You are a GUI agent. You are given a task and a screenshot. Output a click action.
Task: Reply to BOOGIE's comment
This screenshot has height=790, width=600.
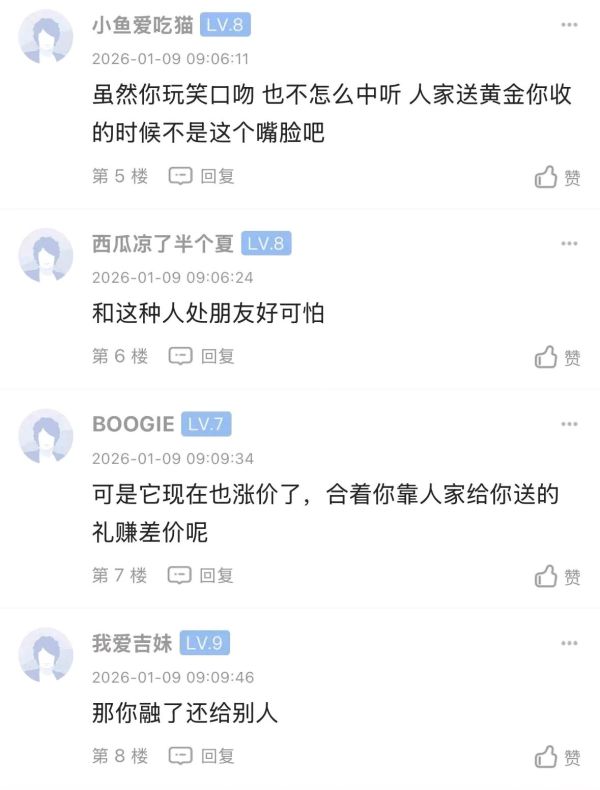point(202,575)
